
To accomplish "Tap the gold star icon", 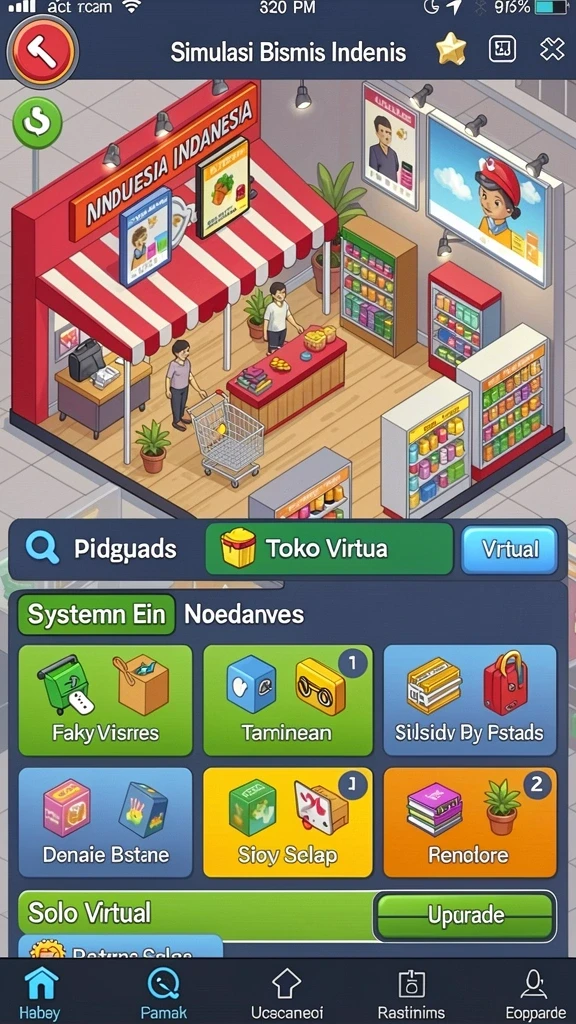I will 451,50.
